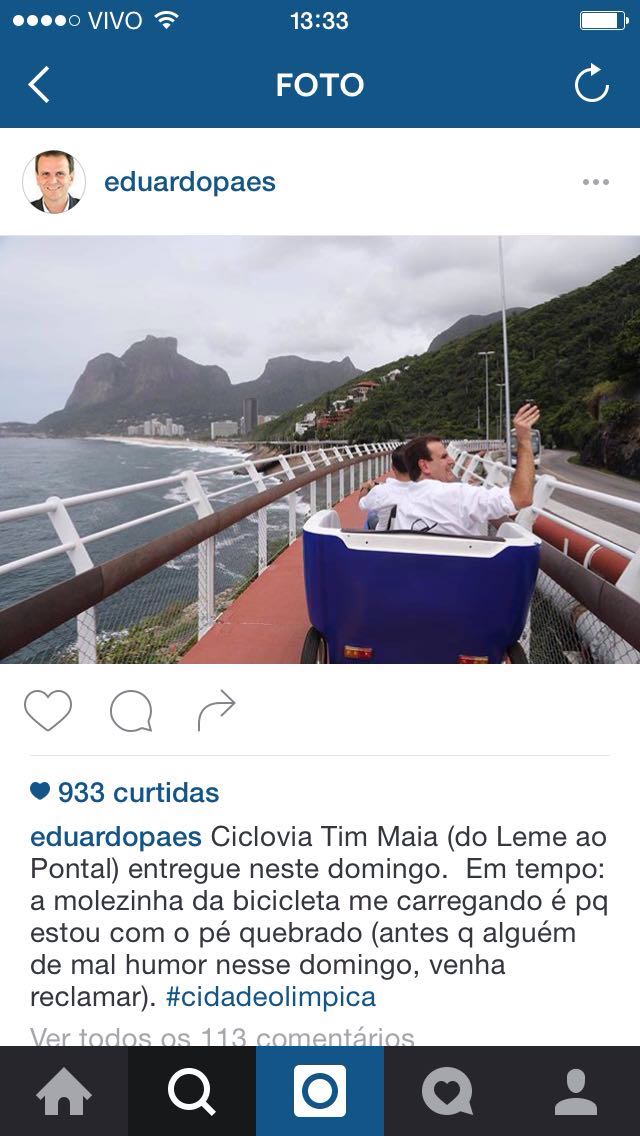Image resolution: width=640 pixels, height=1136 pixels.
Task: Open the three-dot post options menu
Action: (595, 182)
